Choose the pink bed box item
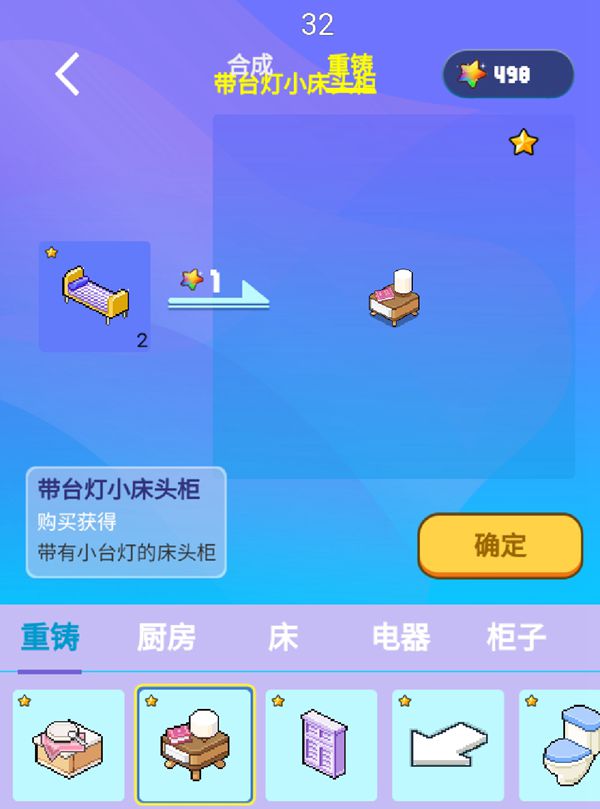Viewport: 600px width, 809px height. click(x=69, y=745)
